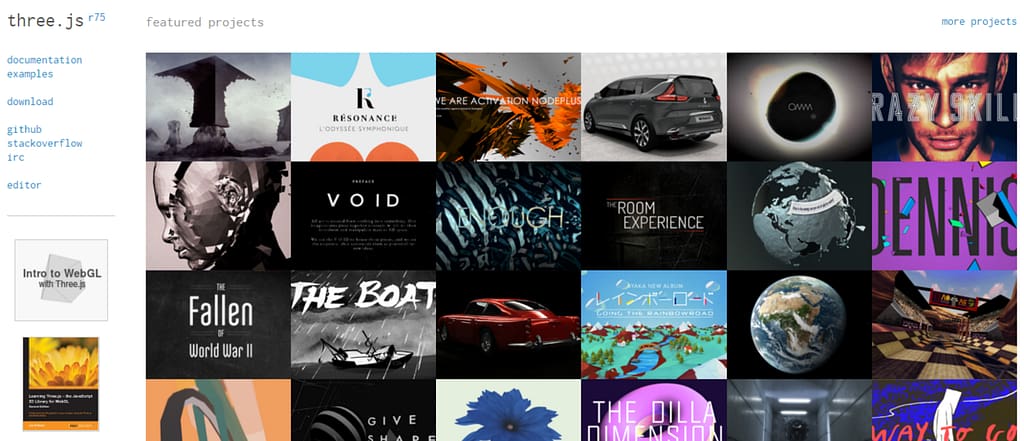Launch the editor link
The width and height of the screenshot is (1024, 441).
pos(24,186)
